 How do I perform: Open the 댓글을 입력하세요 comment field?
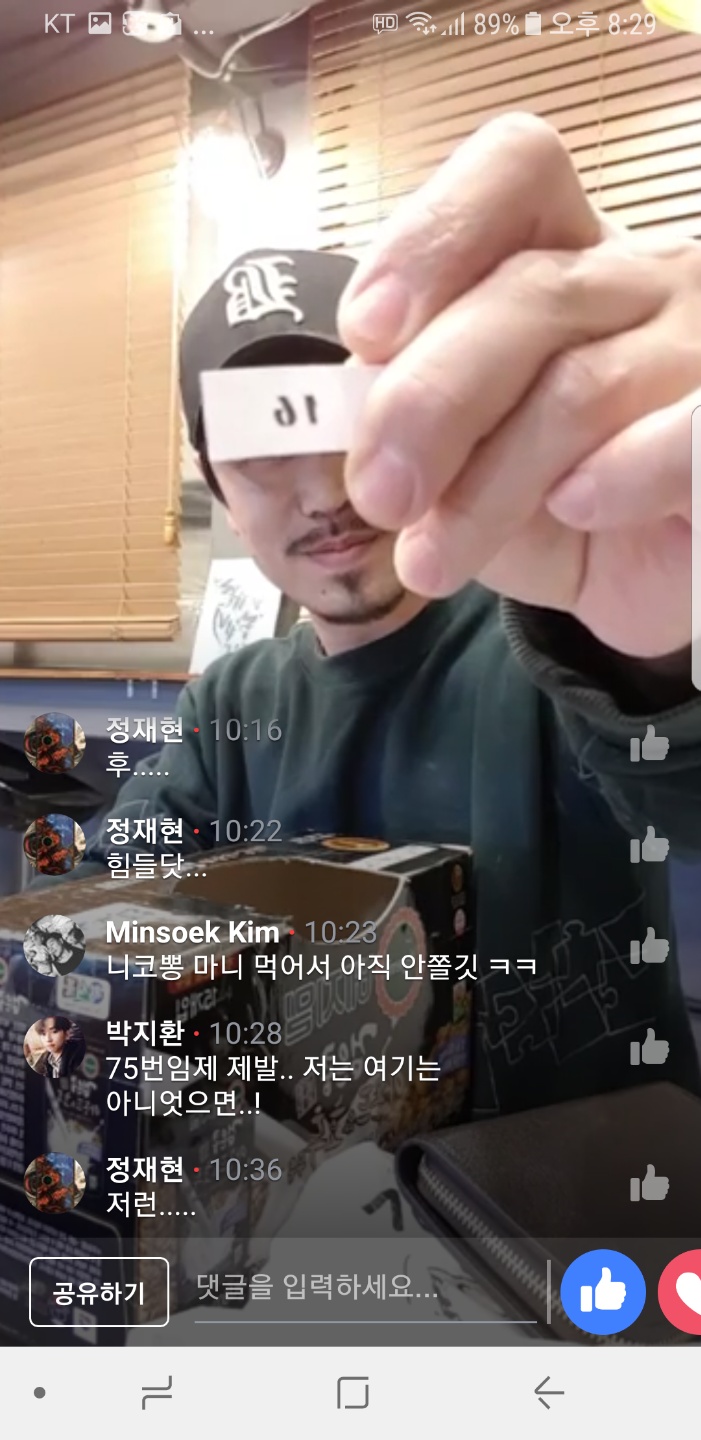click(x=365, y=1289)
